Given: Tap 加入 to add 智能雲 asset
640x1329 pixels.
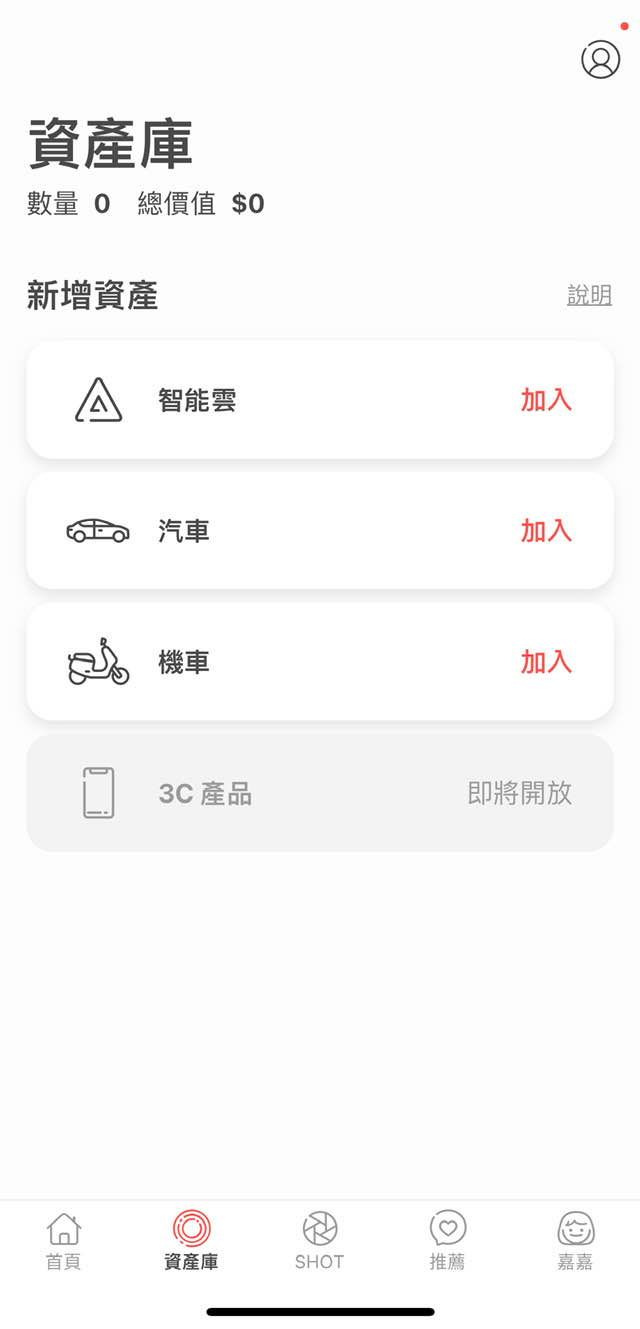Looking at the screenshot, I should point(546,400).
